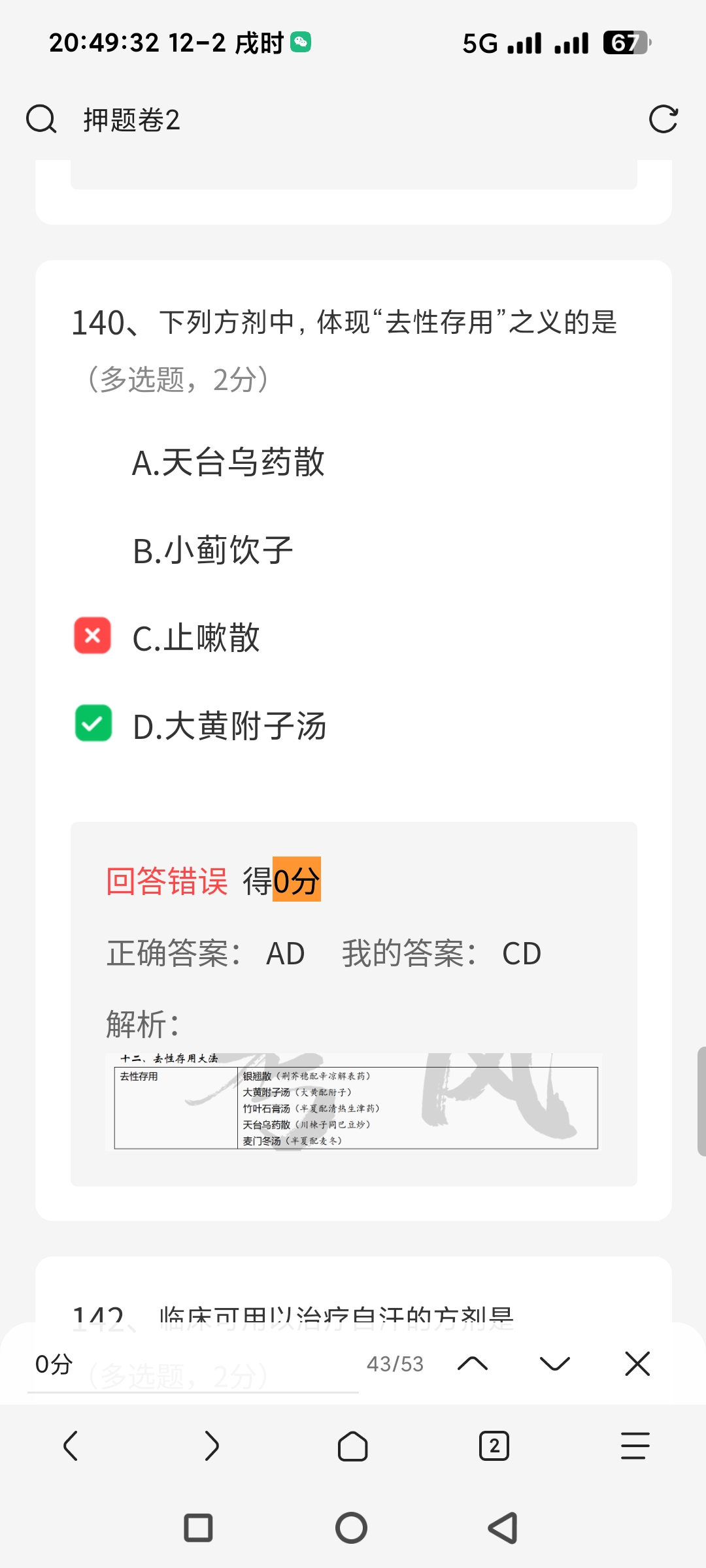Tap the search icon beside 押题卷2

41,120
